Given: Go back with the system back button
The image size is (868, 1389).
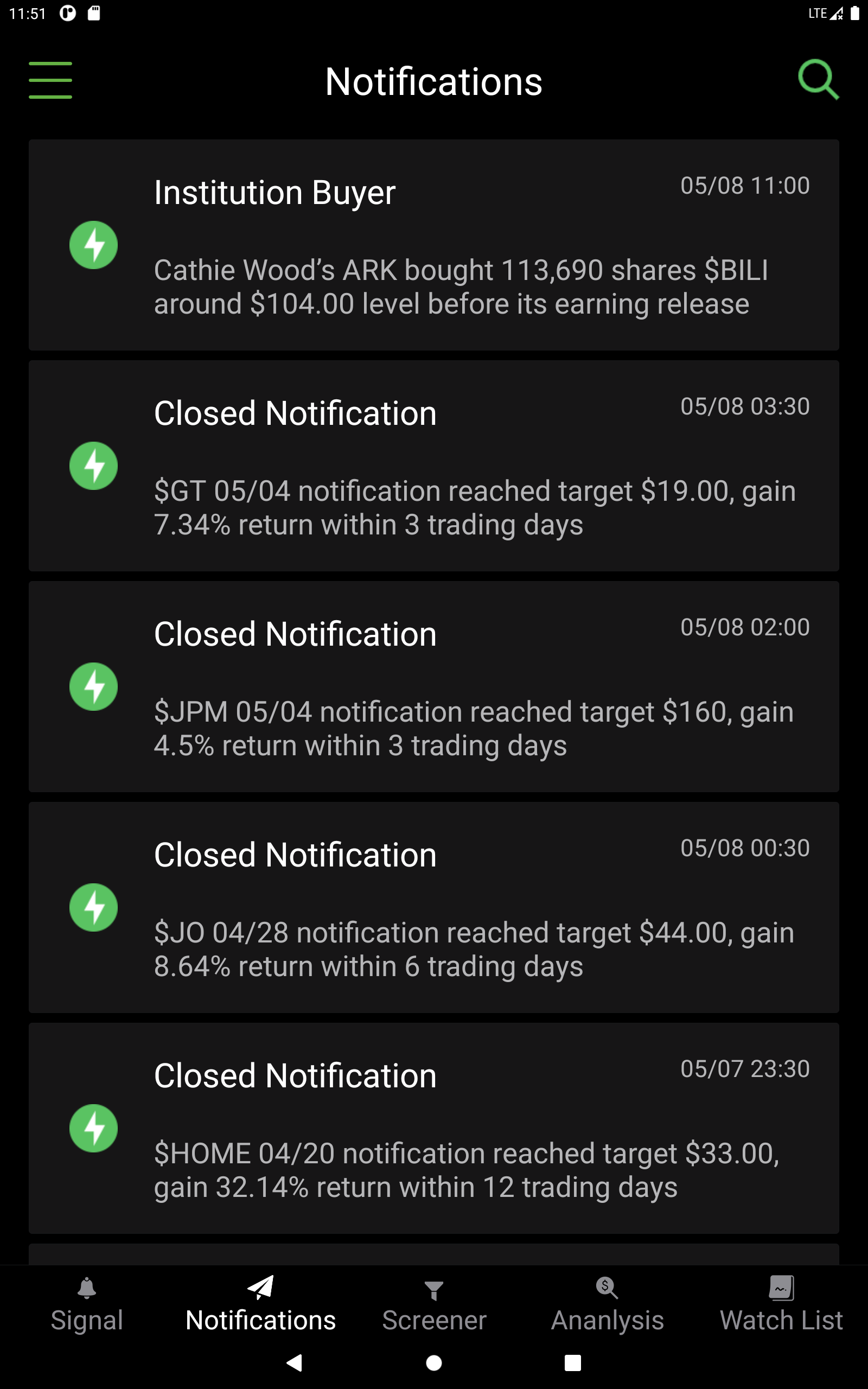Looking at the screenshot, I should pos(295,1362).
